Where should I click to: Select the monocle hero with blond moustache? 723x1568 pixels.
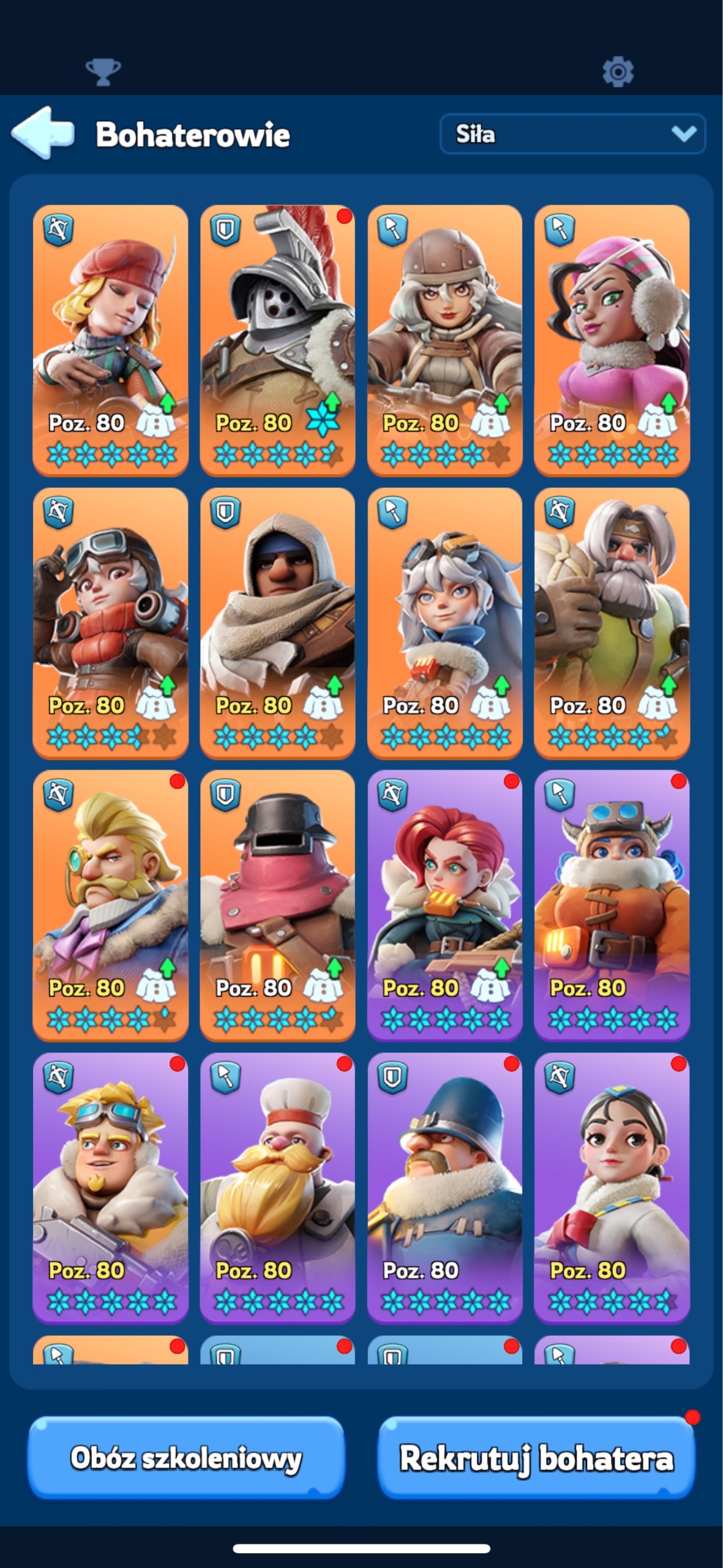pos(110,906)
